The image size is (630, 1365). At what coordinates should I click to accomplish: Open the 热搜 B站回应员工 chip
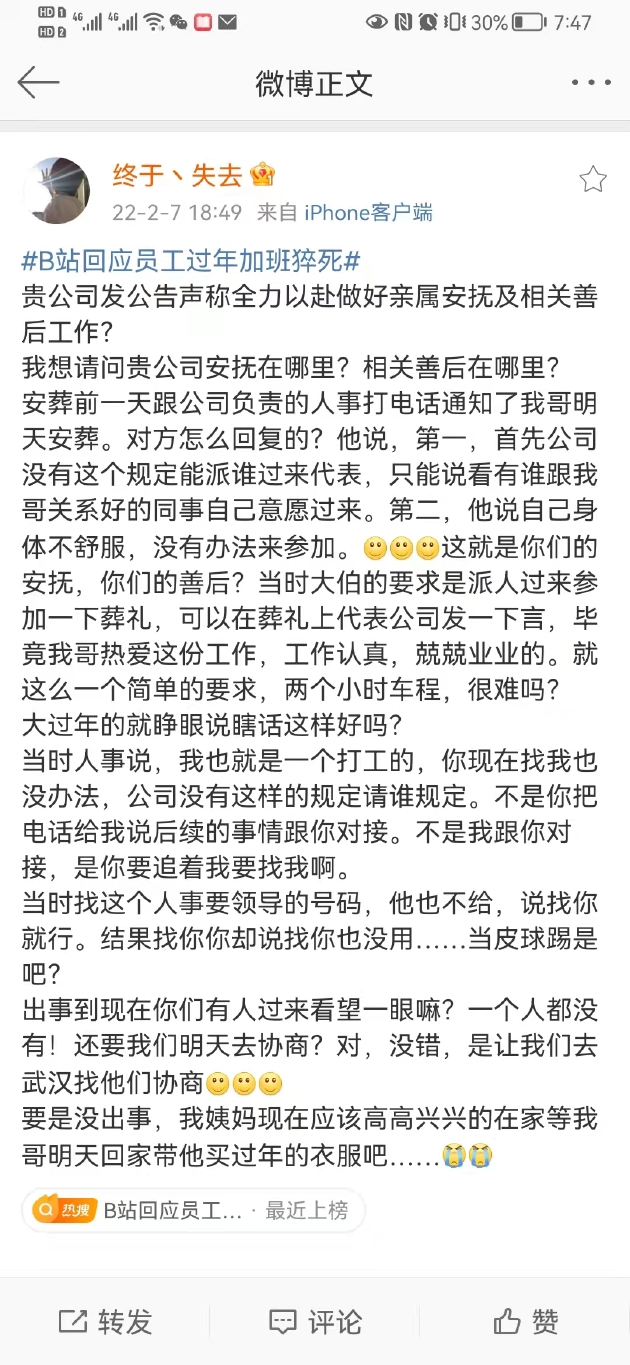click(192, 1210)
